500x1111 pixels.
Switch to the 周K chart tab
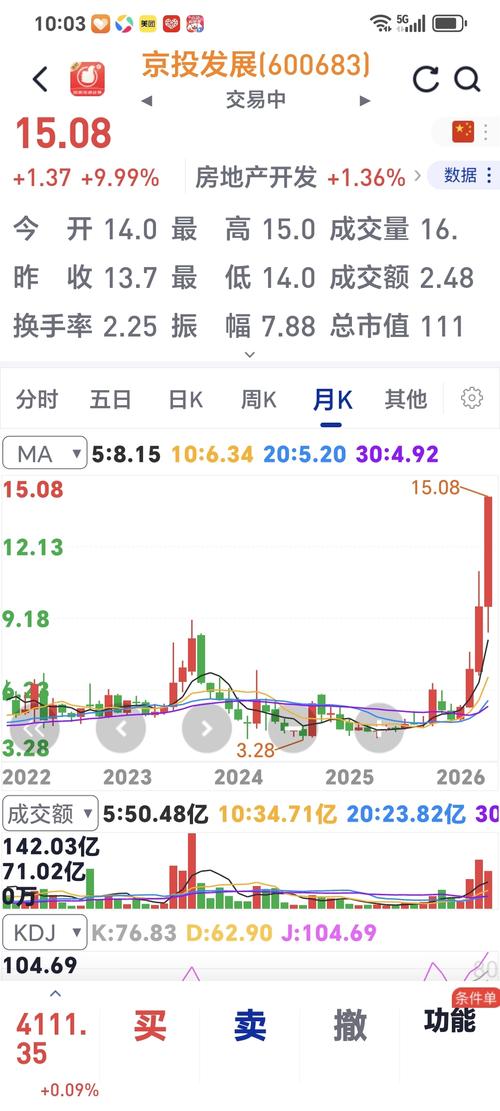point(258,400)
